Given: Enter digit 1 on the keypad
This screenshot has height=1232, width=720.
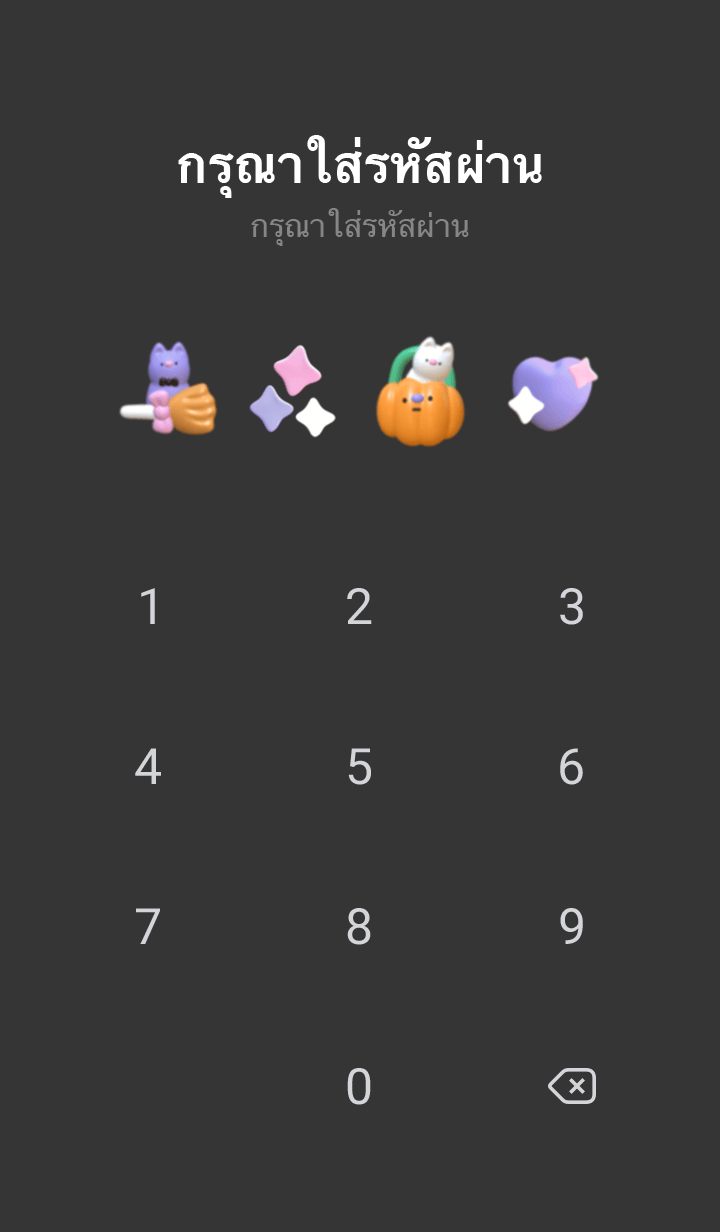Looking at the screenshot, I should click(x=149, y=607).
